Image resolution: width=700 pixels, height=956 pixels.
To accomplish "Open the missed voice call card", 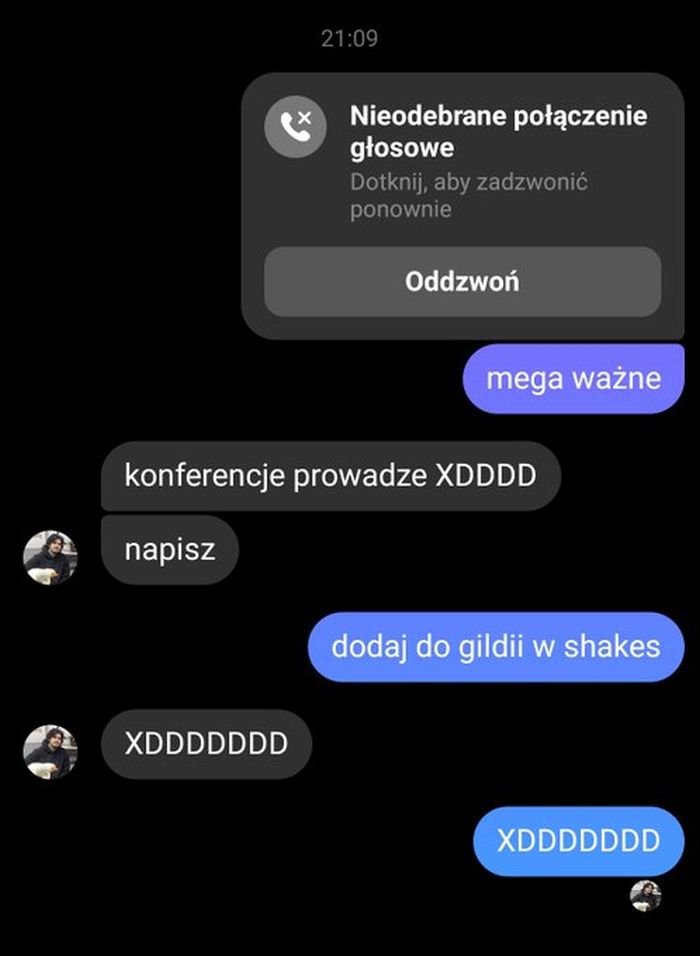I will click(462, 160).
